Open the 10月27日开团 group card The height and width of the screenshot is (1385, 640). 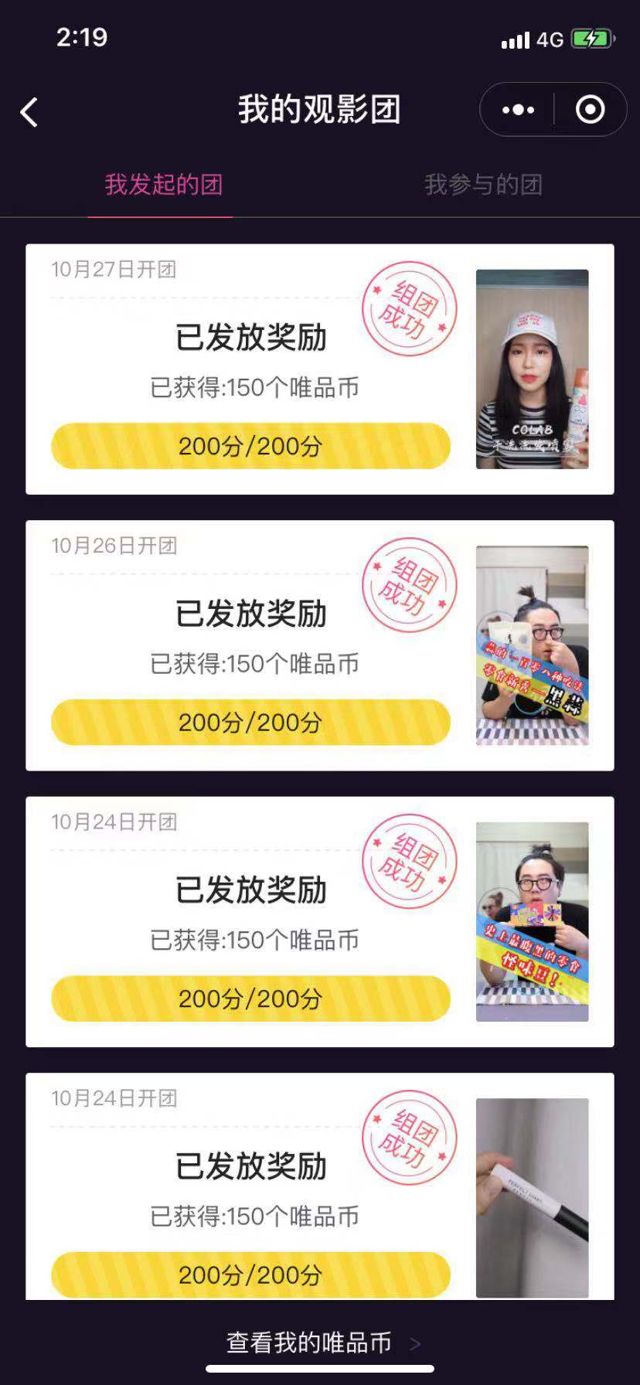[319, 369]
